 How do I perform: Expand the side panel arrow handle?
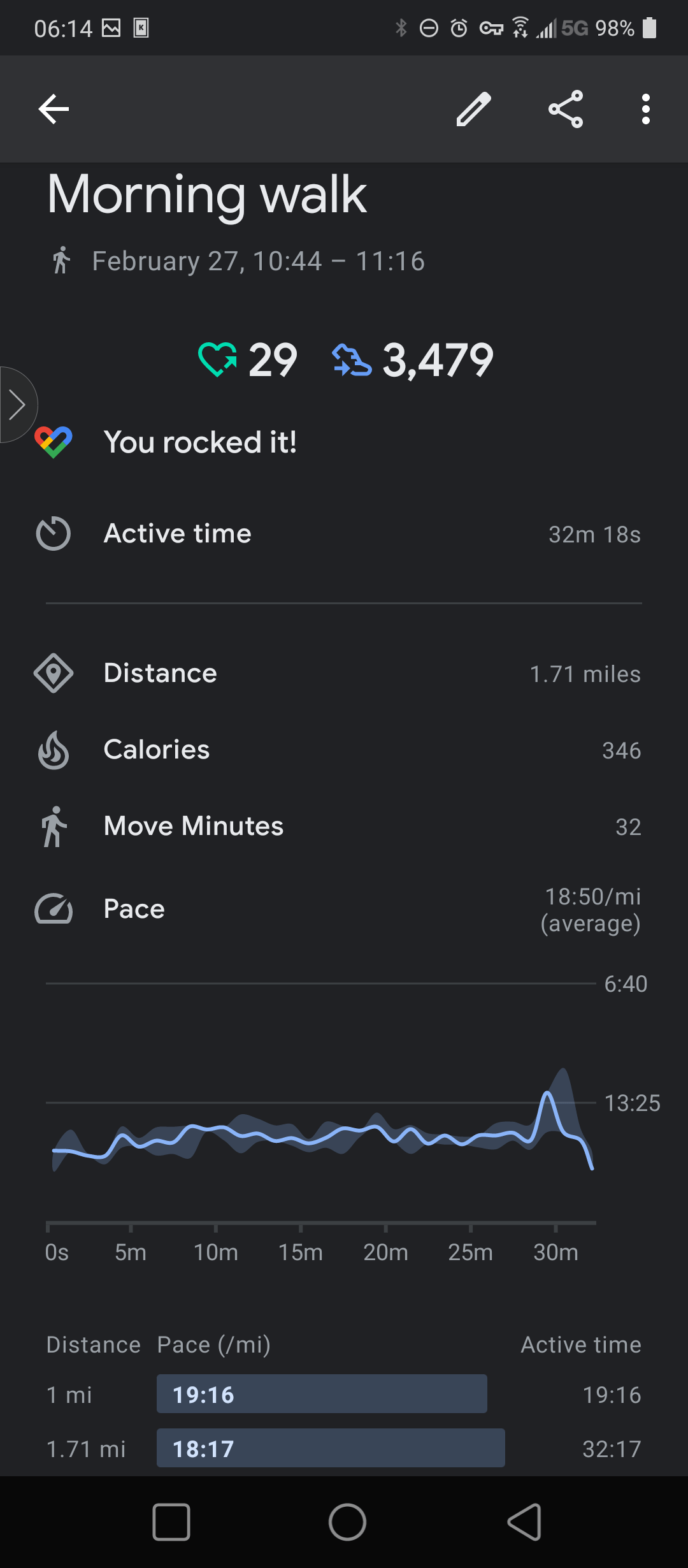(17, 405)
